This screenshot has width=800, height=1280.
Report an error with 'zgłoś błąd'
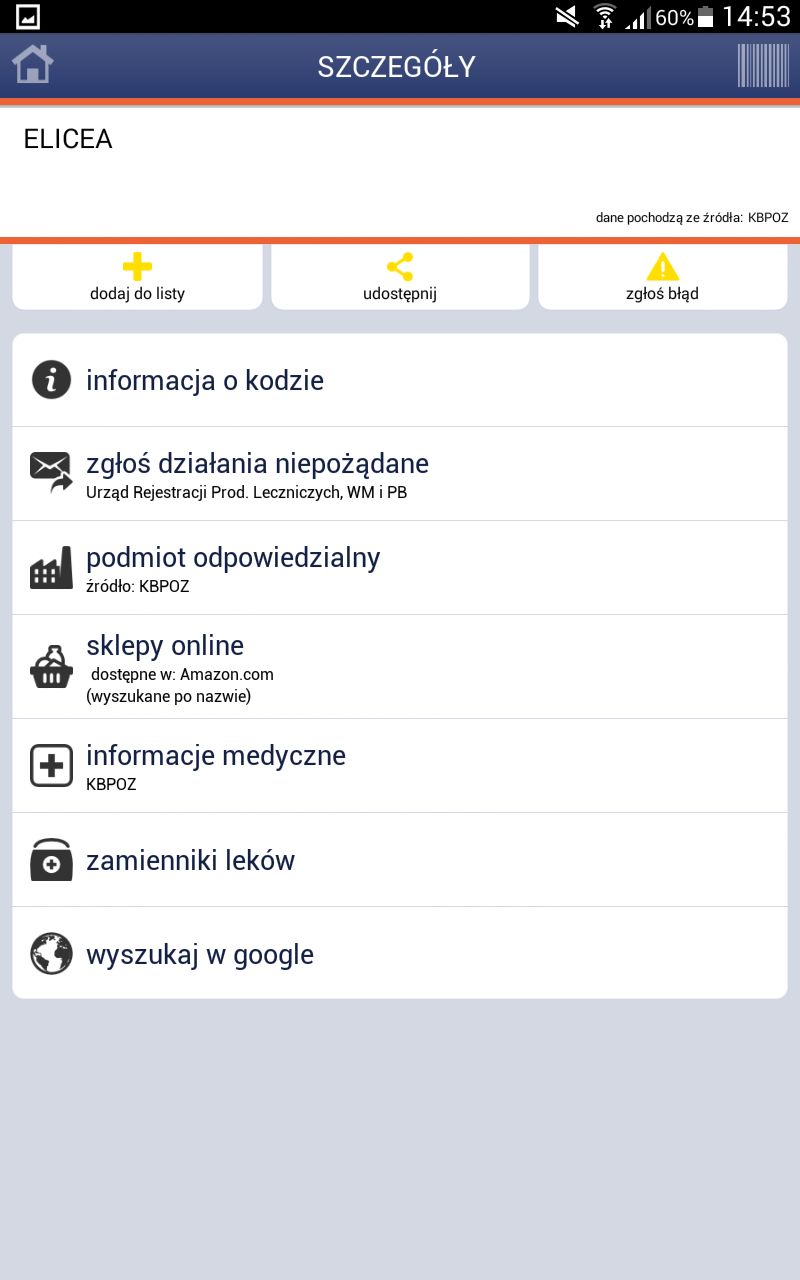click(662, 277)
